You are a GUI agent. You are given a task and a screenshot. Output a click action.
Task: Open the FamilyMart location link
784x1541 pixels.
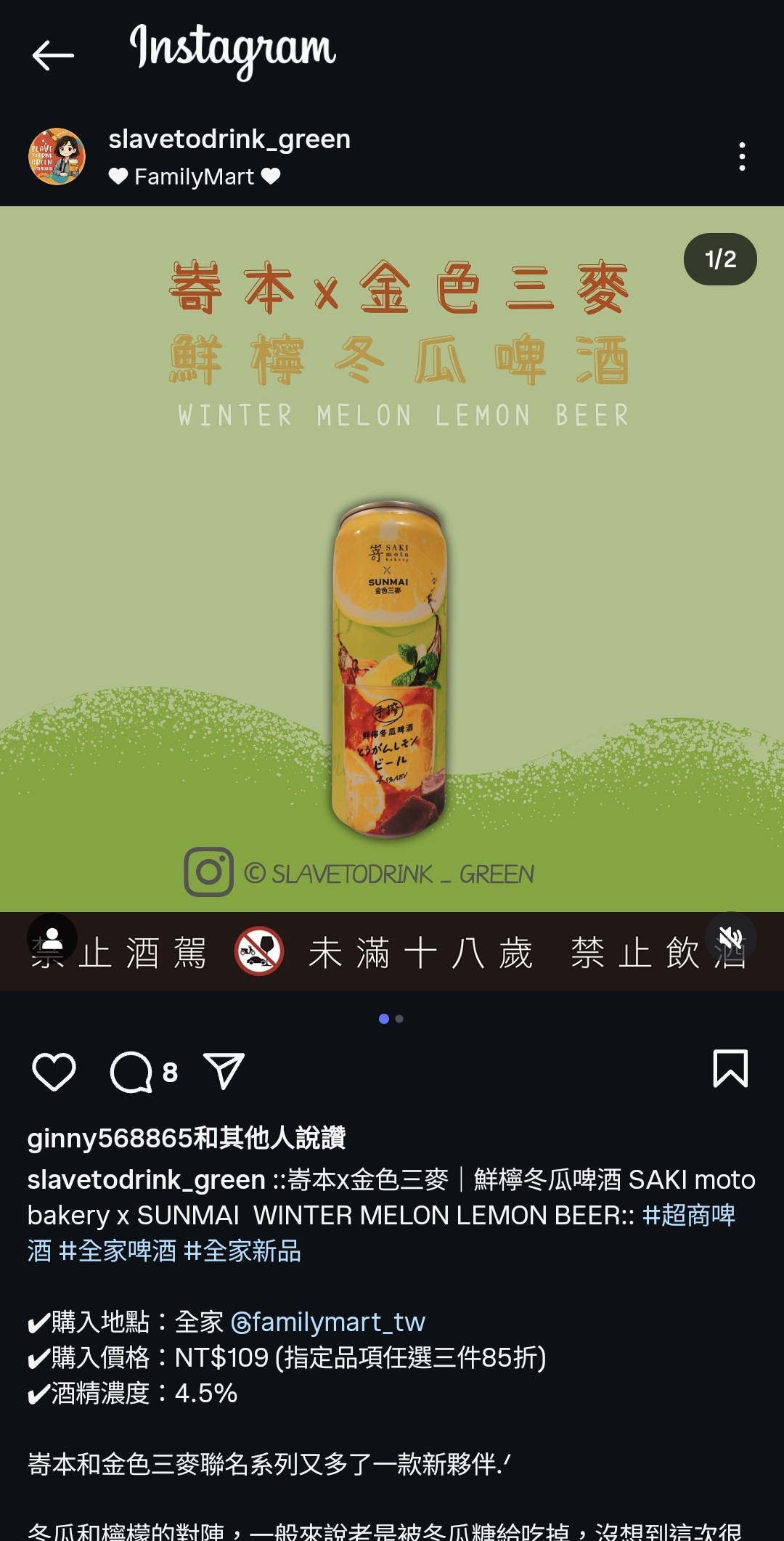(x=194, y=176)
